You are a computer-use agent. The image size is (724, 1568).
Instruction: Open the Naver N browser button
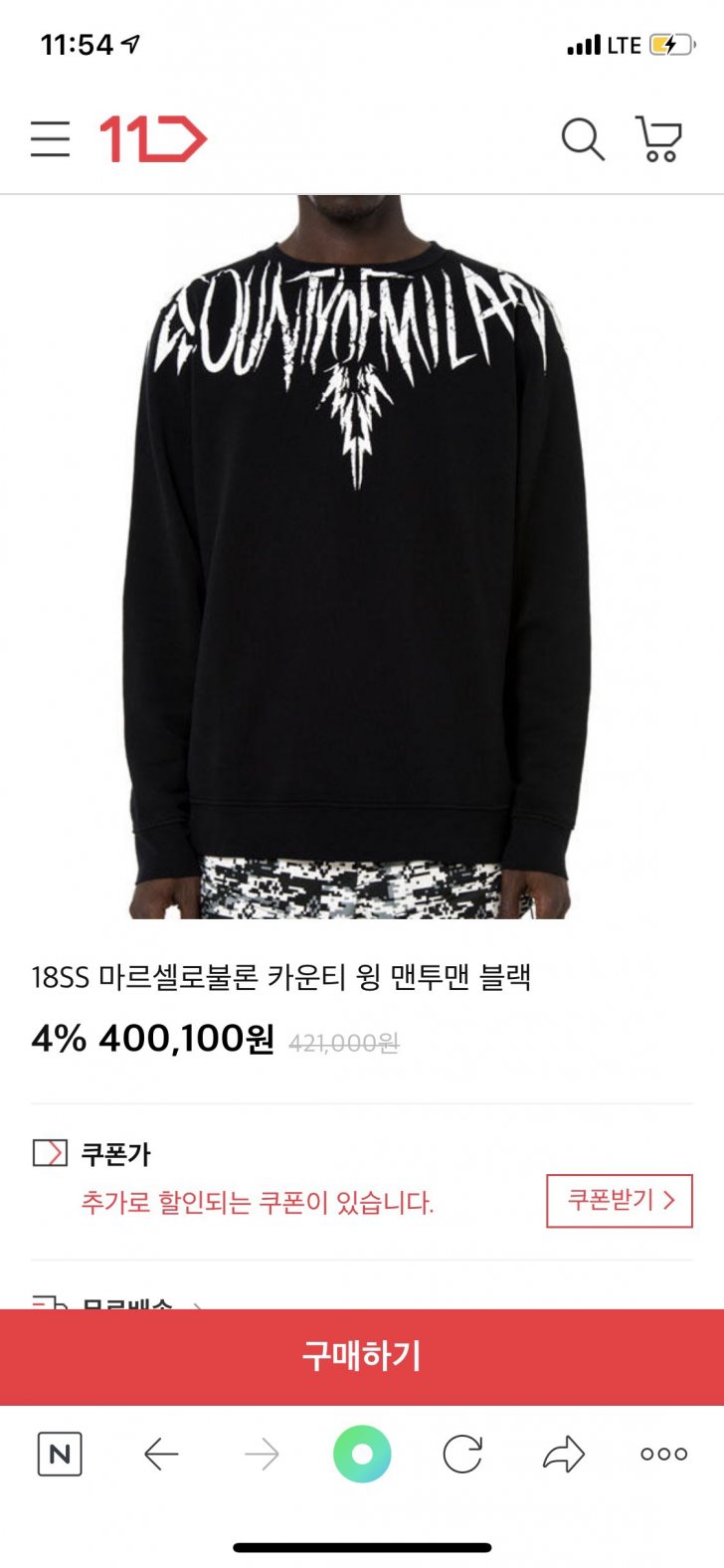point(60,1455)
